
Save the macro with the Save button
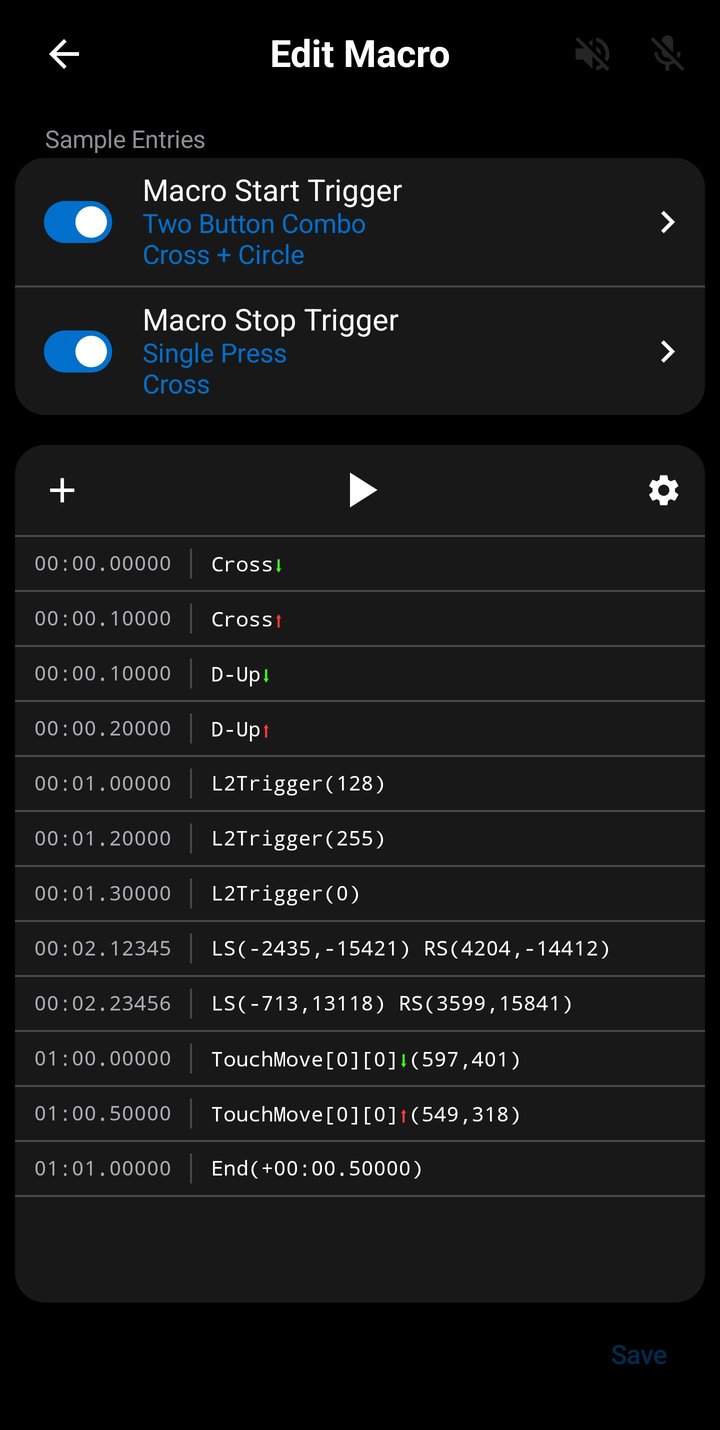point(639,1354)
